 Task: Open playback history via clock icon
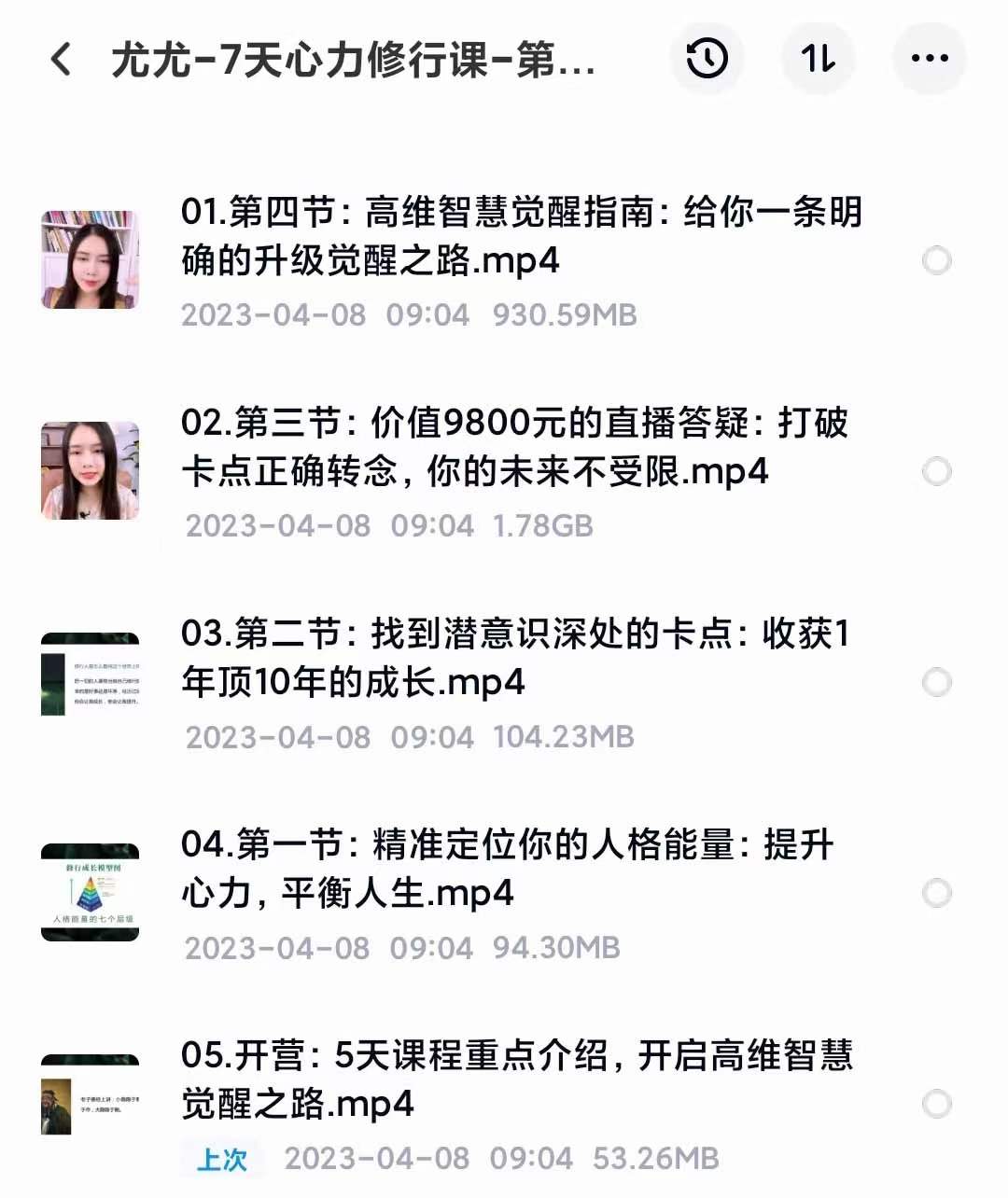707,59
